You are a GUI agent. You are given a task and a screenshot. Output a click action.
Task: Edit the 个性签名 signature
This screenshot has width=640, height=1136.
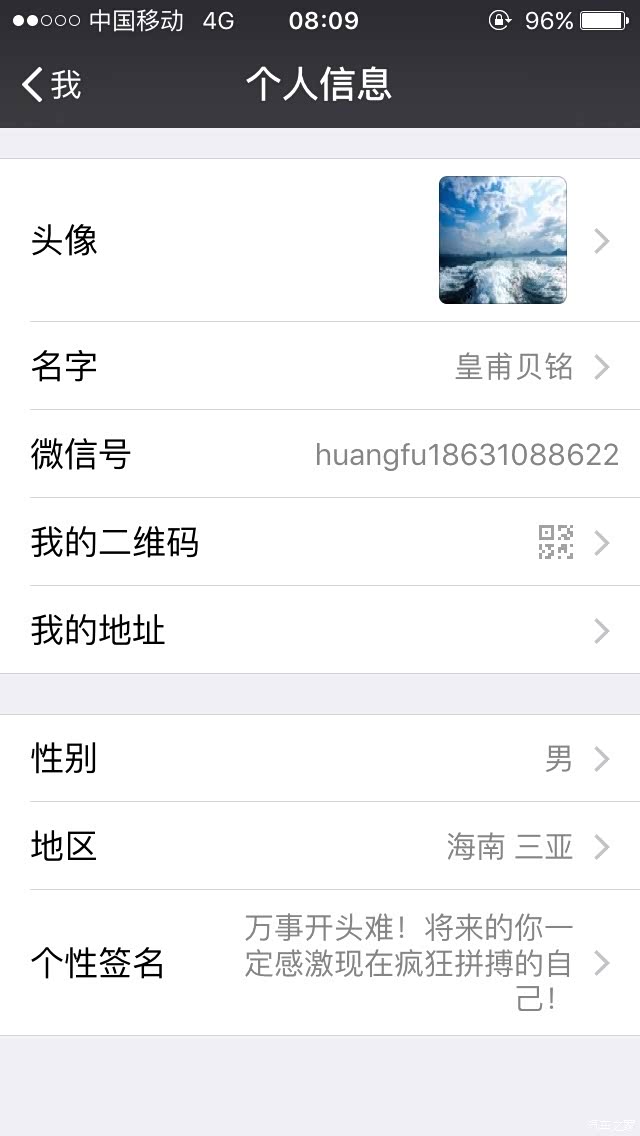tap(320, 962)
